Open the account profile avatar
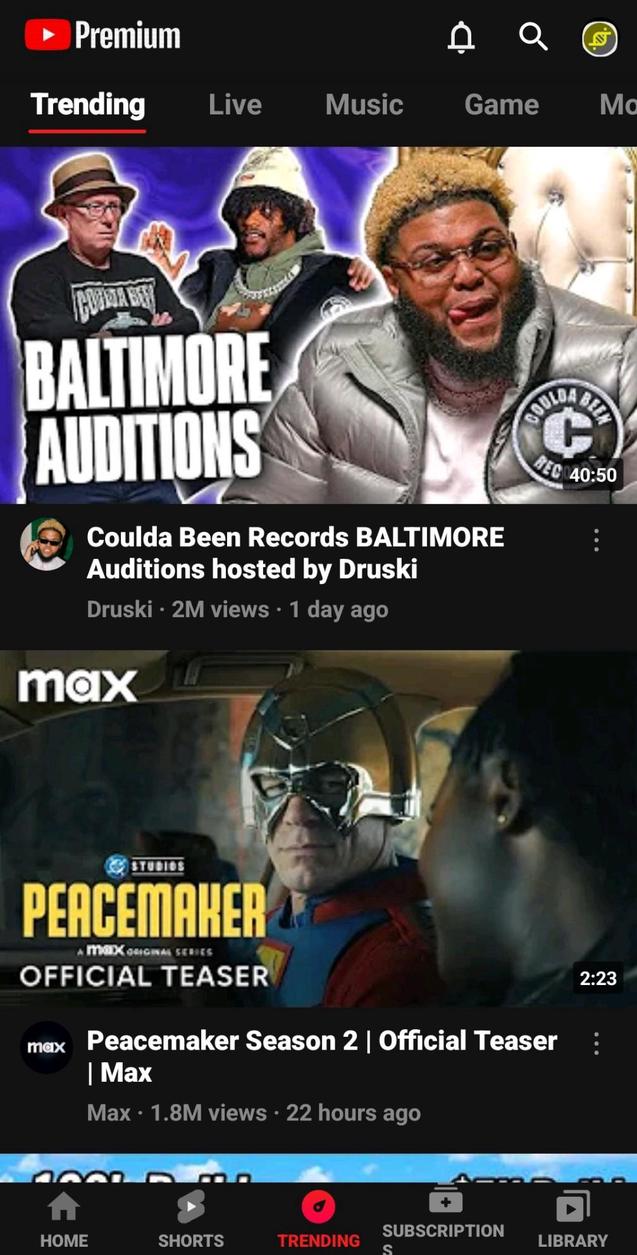Viewport: 637px width, 1255px height. 600,38
